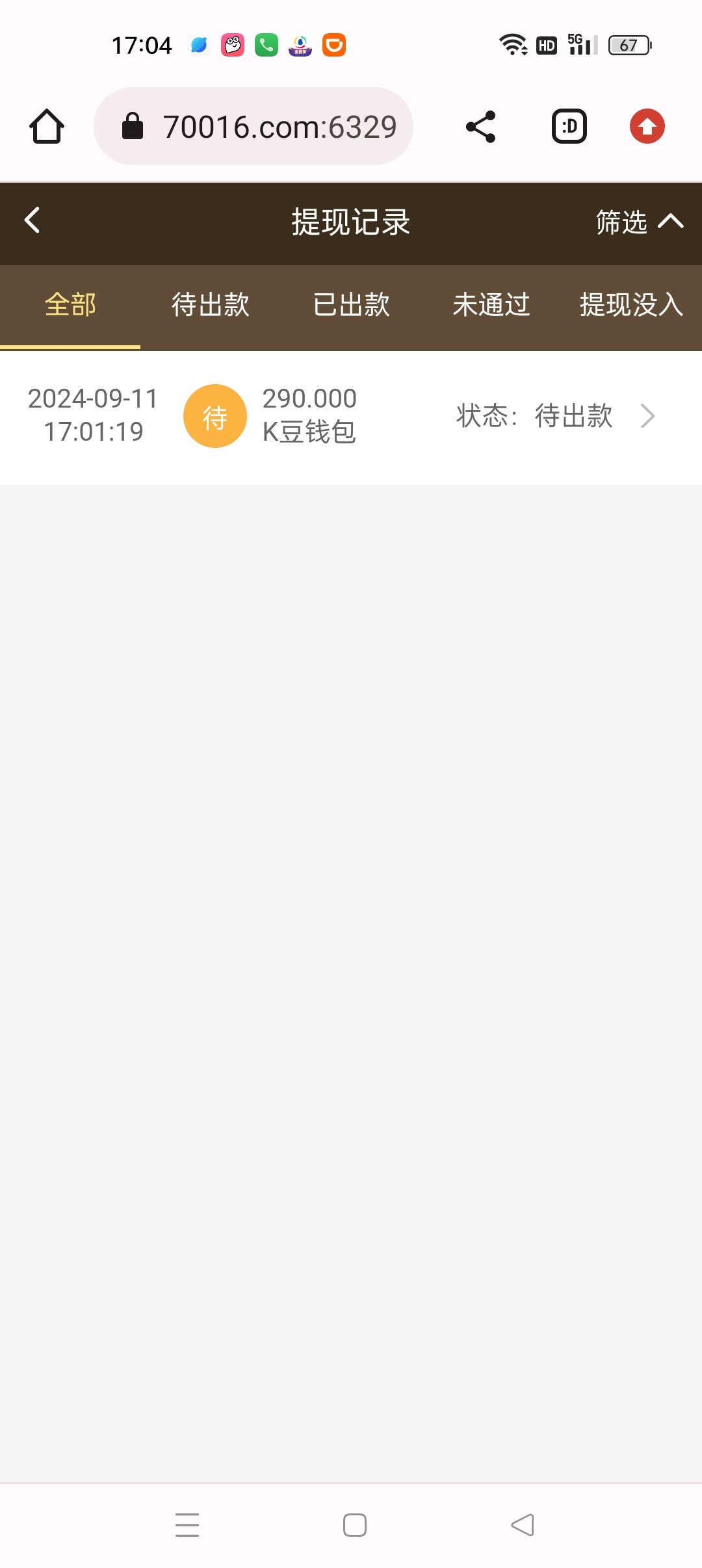
Task: Tap the address bar showing 70016.com
Action: (253, 126)
